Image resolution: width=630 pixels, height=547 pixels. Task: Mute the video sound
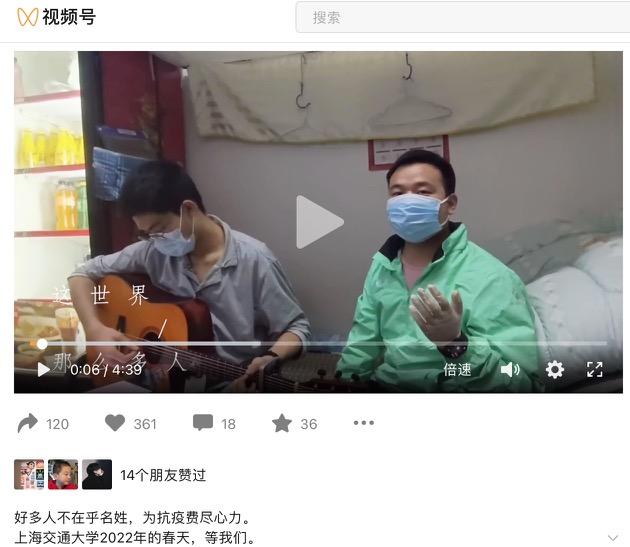click(510, 370)
